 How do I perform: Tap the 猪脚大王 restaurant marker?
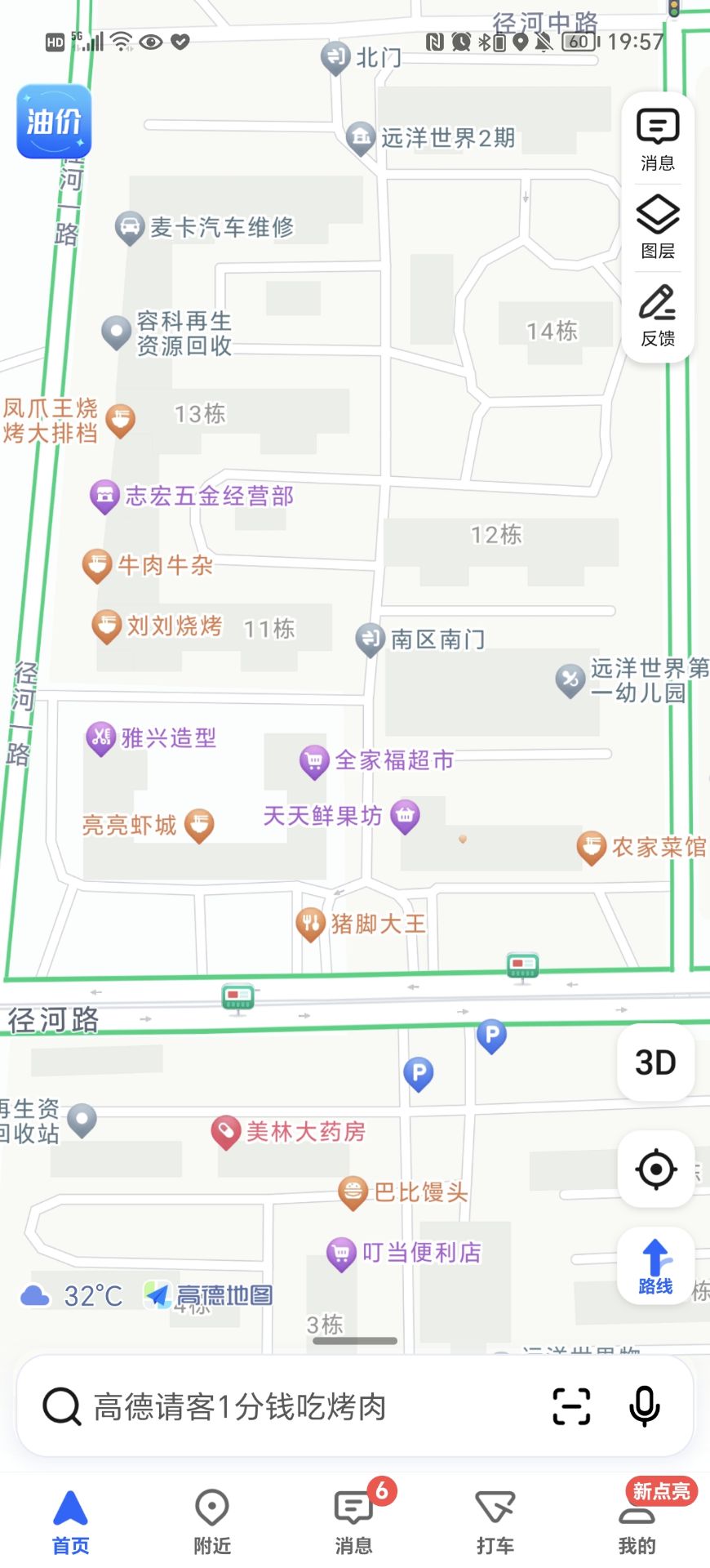point(310,924)
